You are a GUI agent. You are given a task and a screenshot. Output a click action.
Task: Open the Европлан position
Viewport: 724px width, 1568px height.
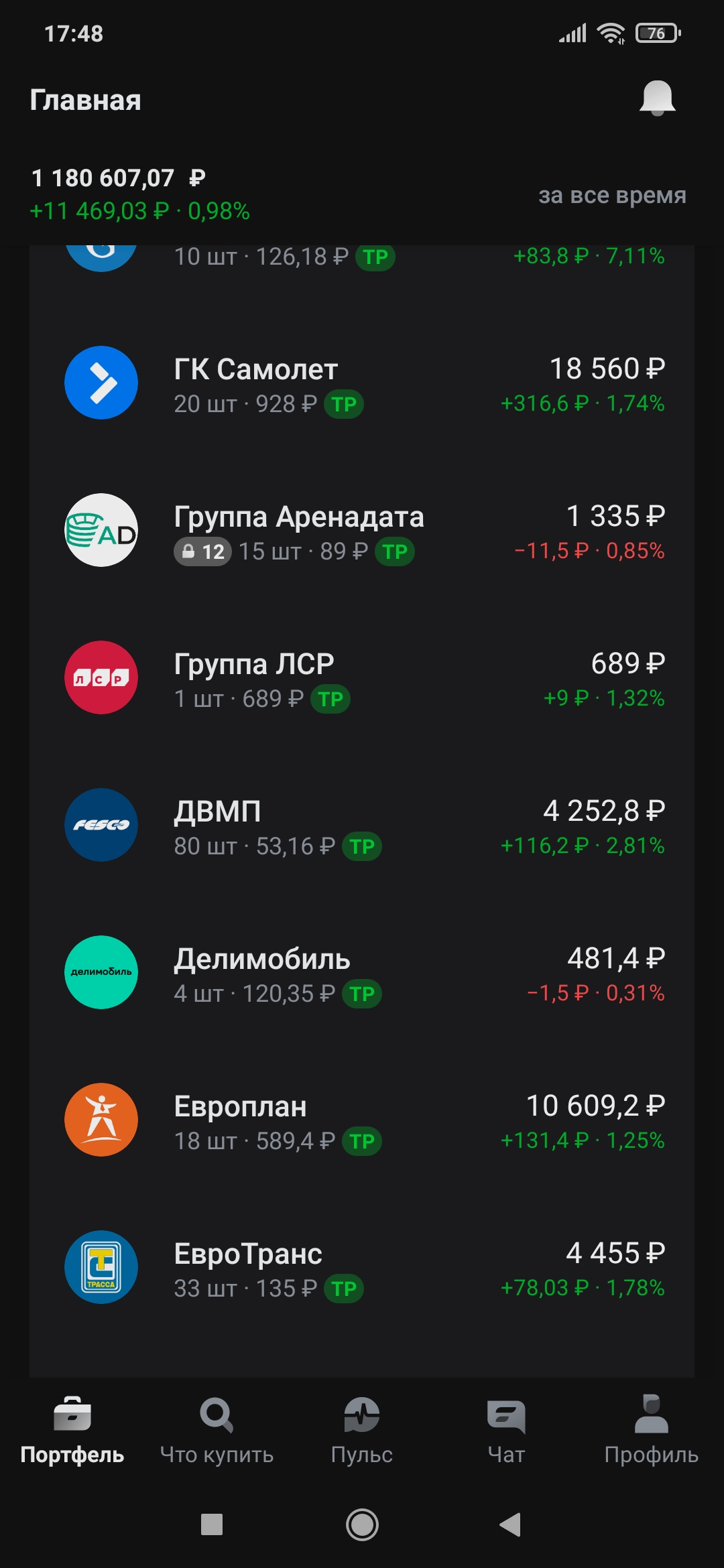[362, 1121]
